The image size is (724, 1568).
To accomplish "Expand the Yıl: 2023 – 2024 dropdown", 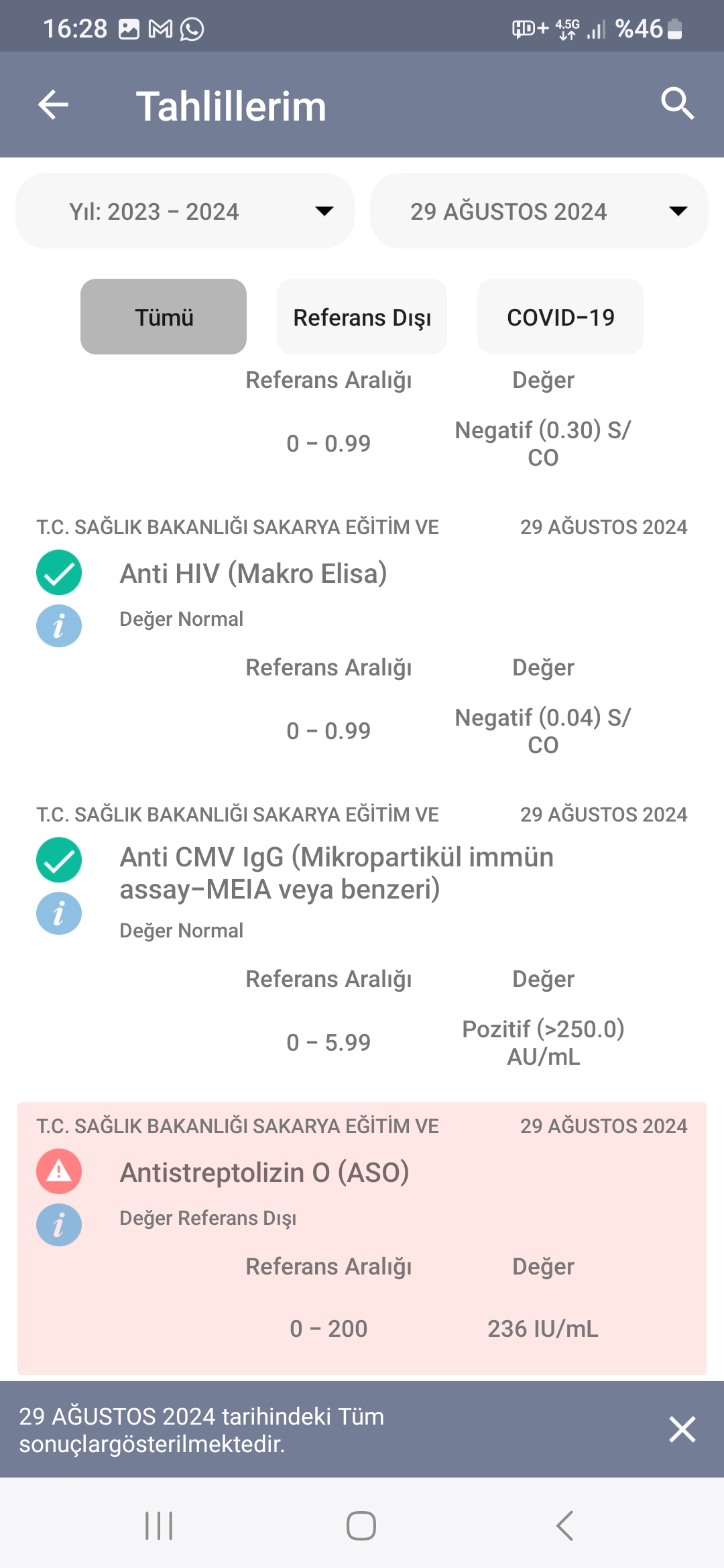I will (184, 211).
